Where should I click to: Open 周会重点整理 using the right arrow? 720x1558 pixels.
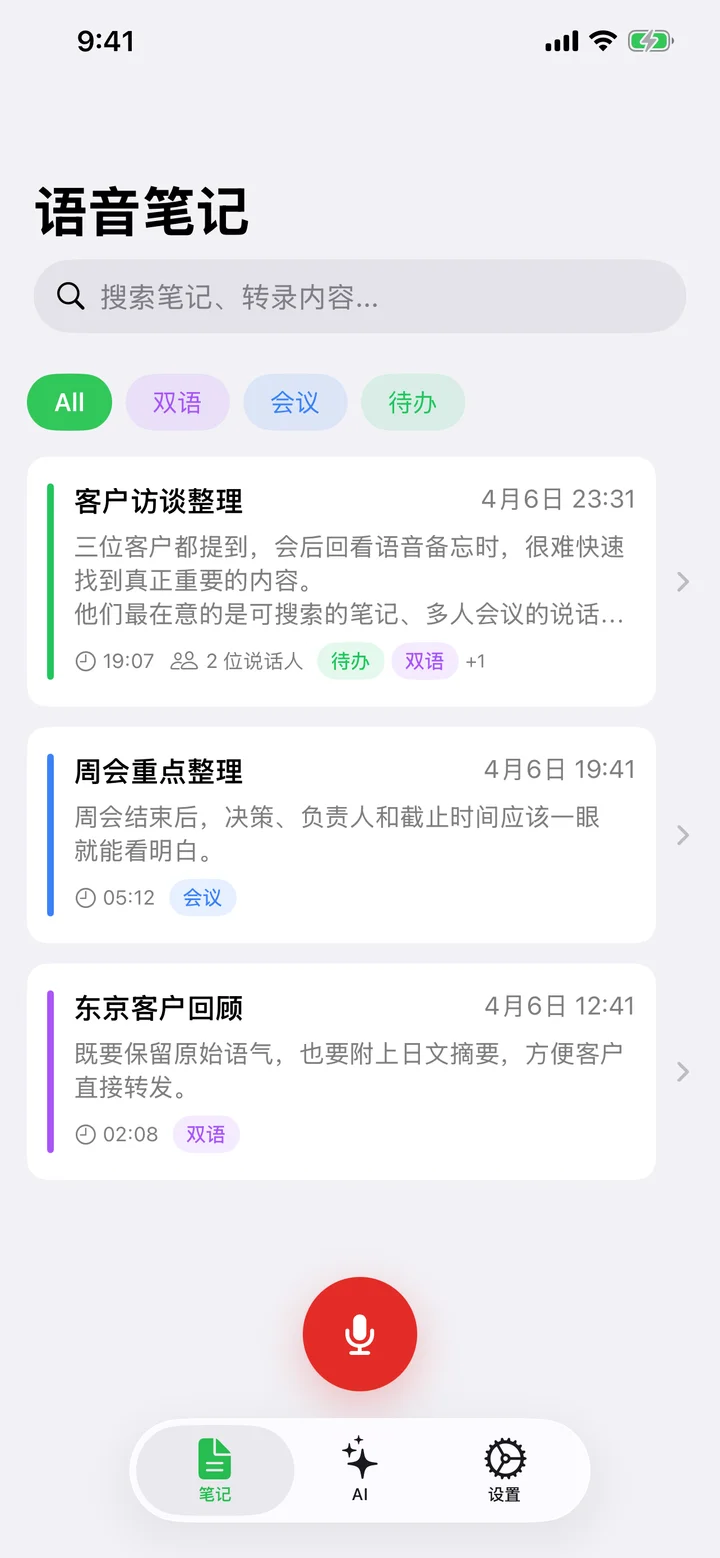coord(682,835)
